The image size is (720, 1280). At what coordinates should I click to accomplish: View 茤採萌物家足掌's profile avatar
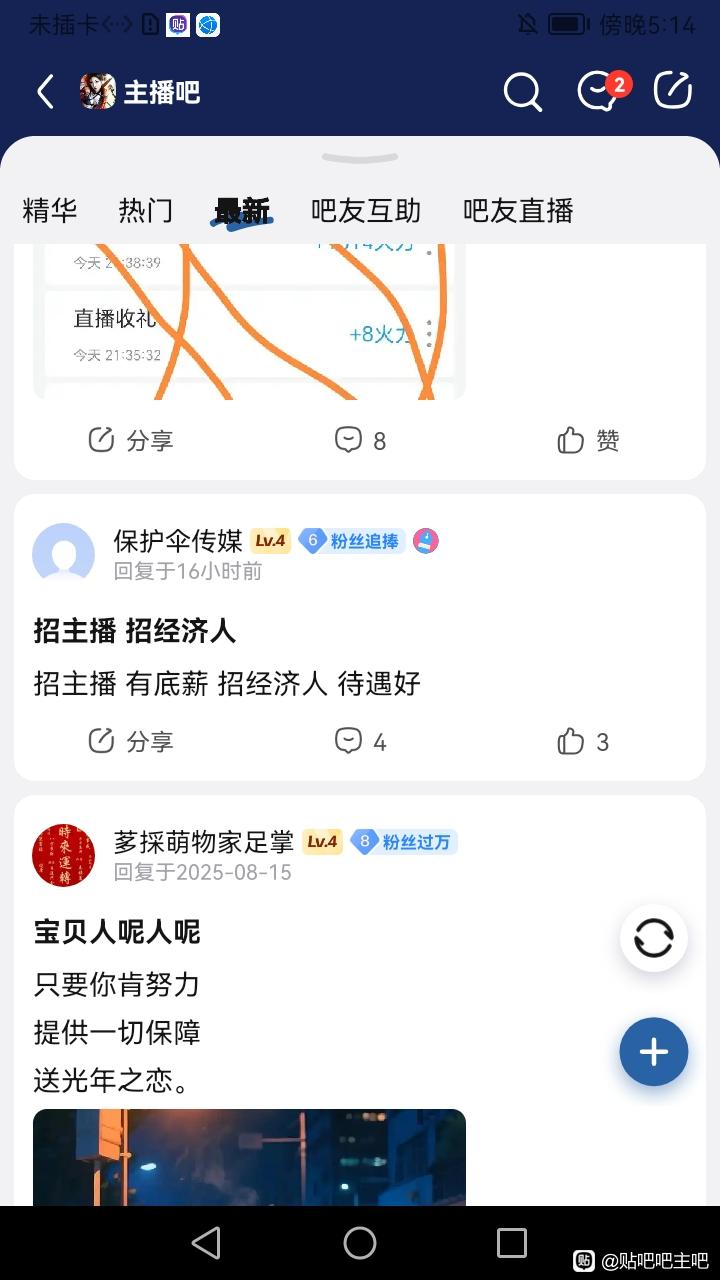click(x=64, y=855)
